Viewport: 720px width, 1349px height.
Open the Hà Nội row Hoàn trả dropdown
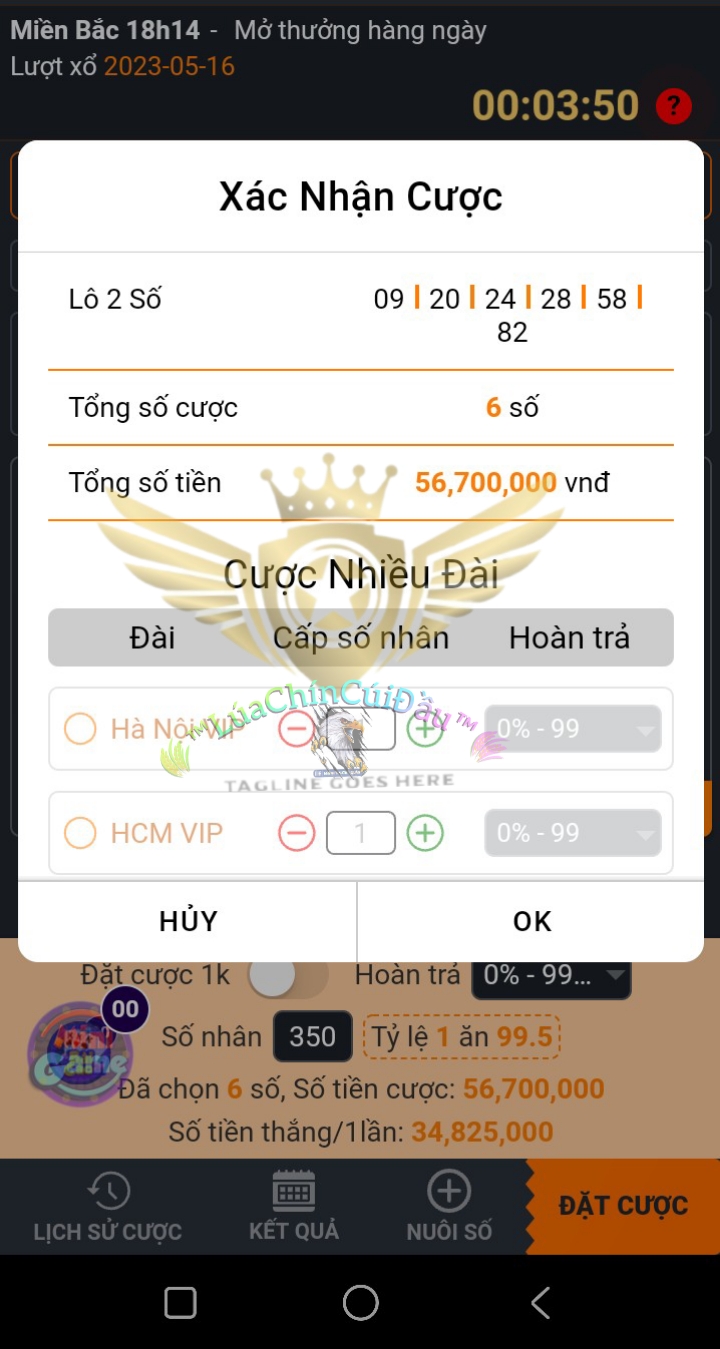click(573, 729)
